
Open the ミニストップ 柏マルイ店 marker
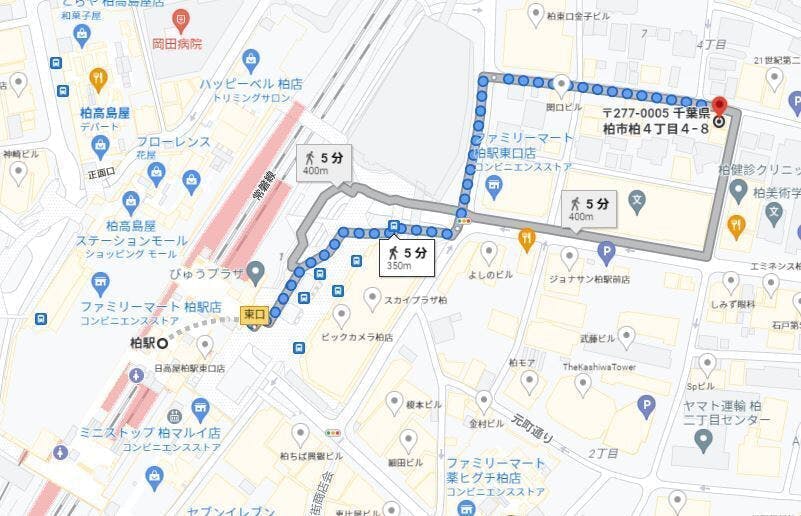[200, 410]
